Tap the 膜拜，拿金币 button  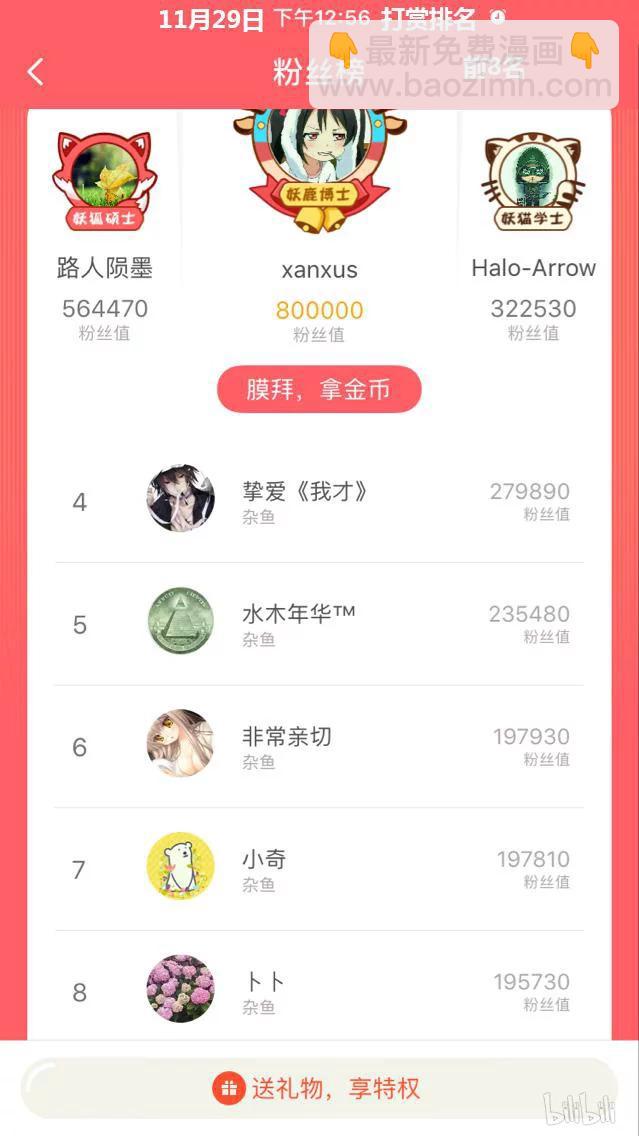pos(319,389)
